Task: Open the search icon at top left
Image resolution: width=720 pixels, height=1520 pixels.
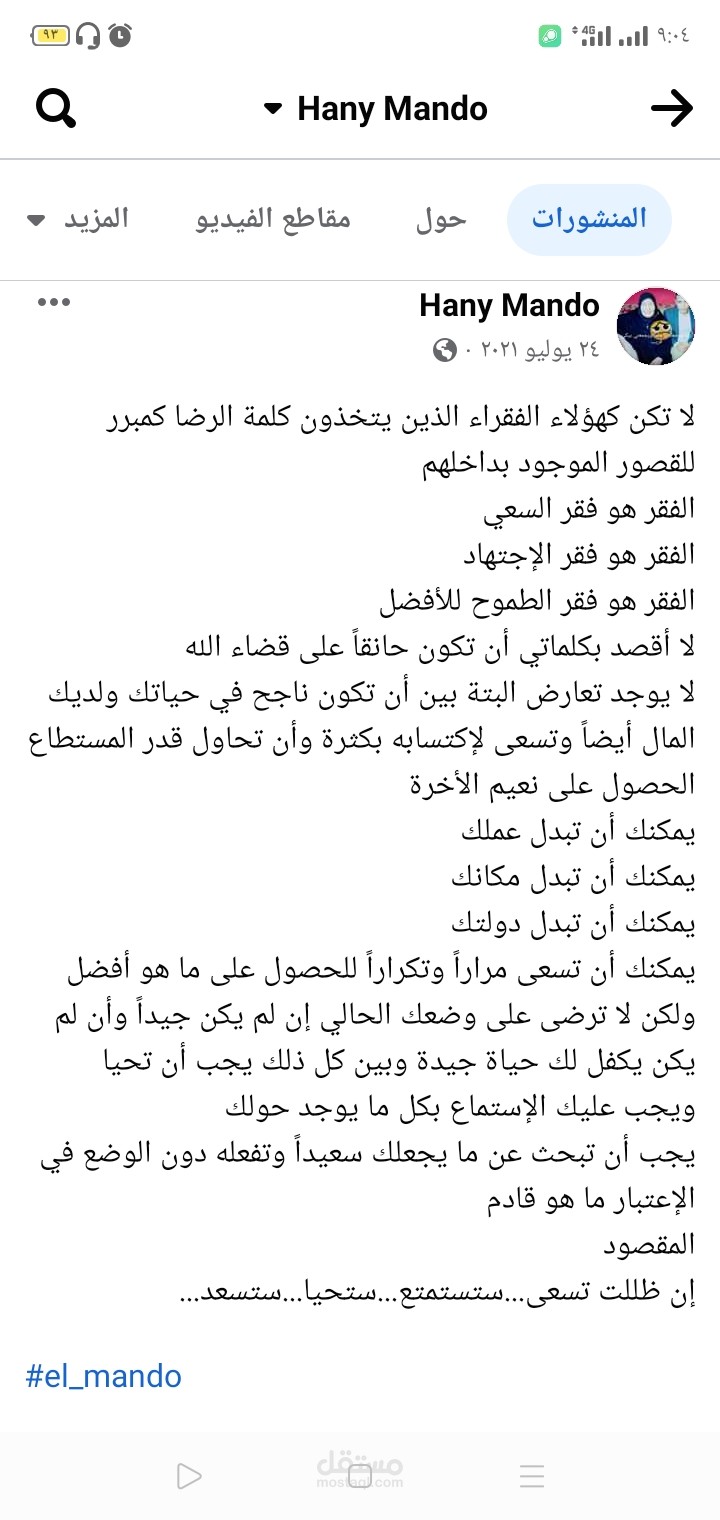Action: [56, 108]
